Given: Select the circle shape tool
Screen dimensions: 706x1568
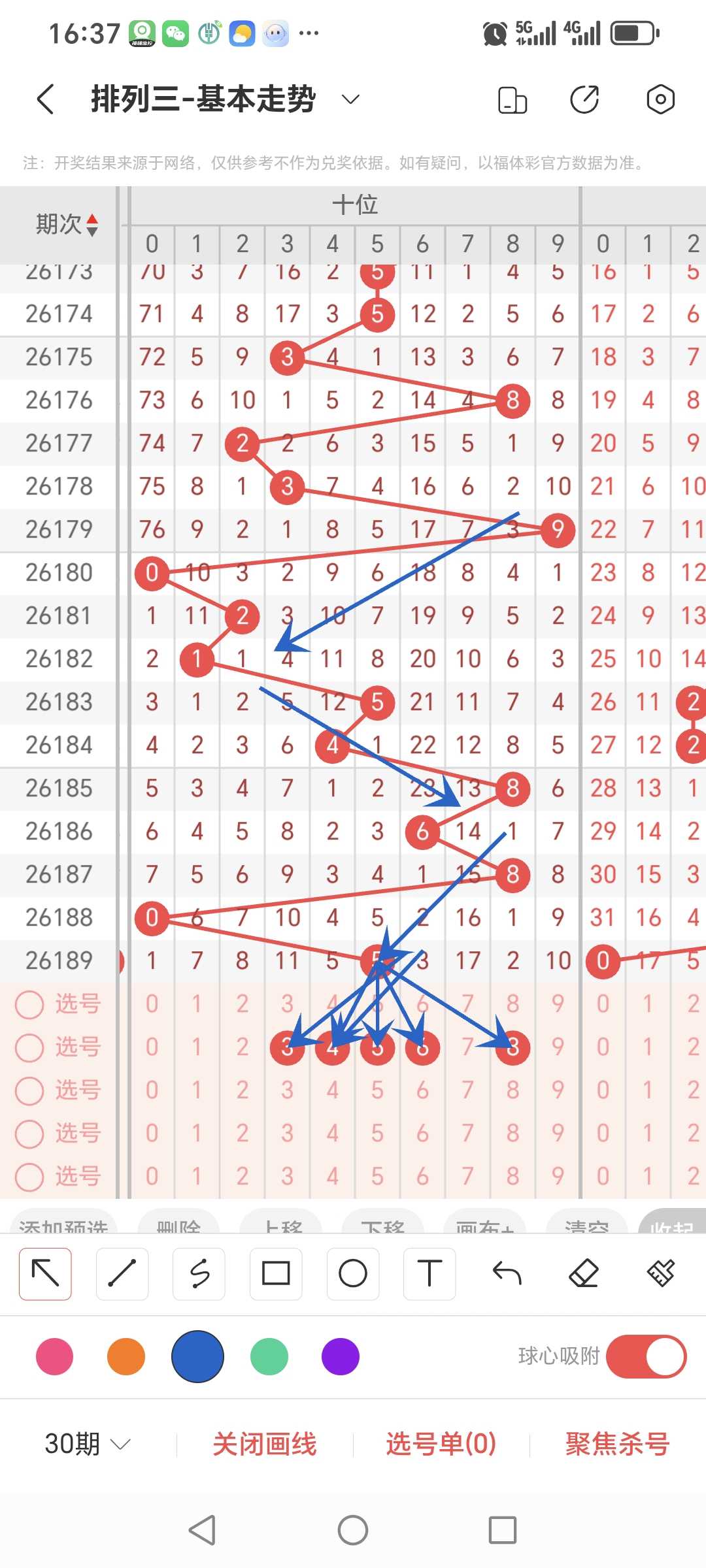Looking at the screenshot, I should (353, 1273).
